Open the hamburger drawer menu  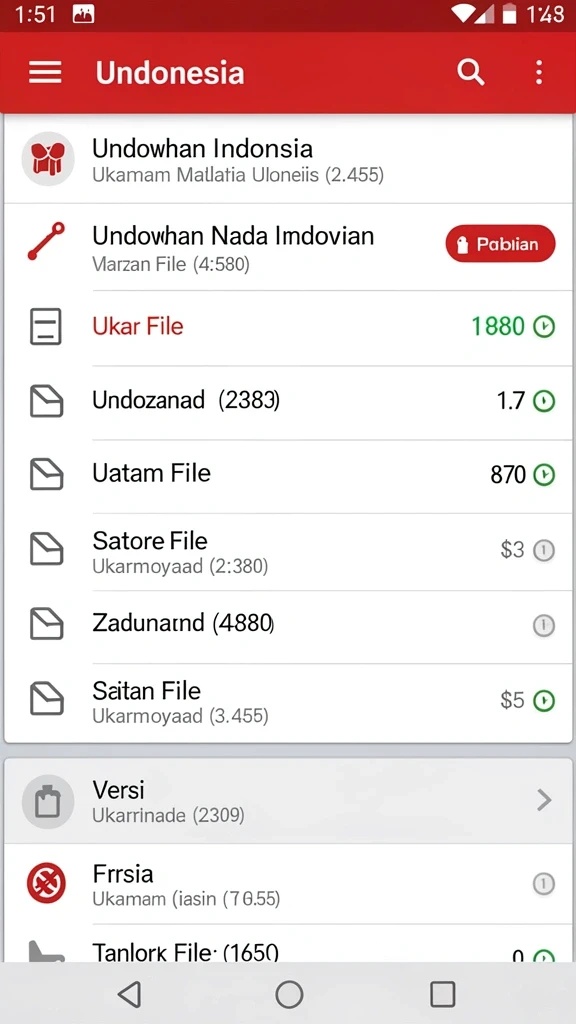[x=45, y=72]
